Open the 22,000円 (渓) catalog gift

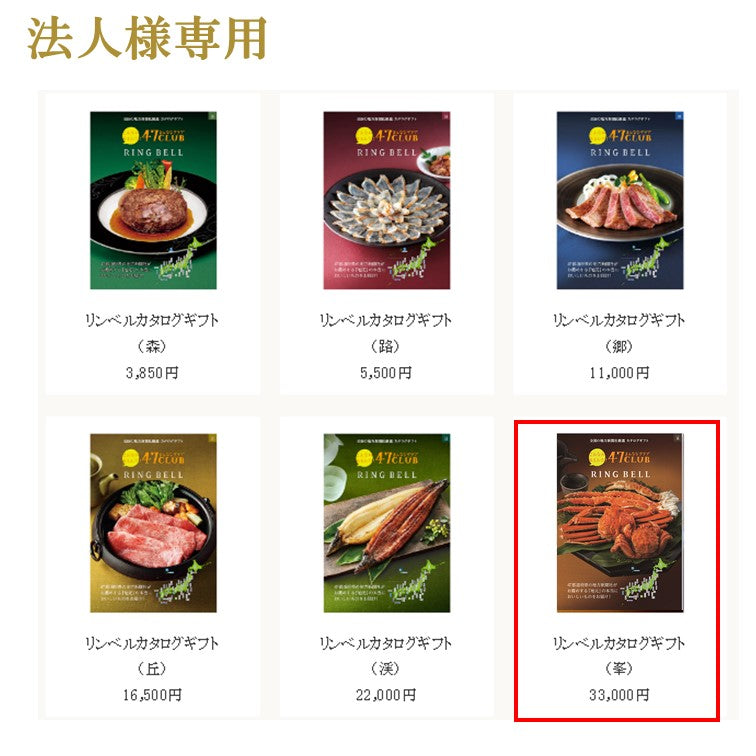tap(386, 523)
